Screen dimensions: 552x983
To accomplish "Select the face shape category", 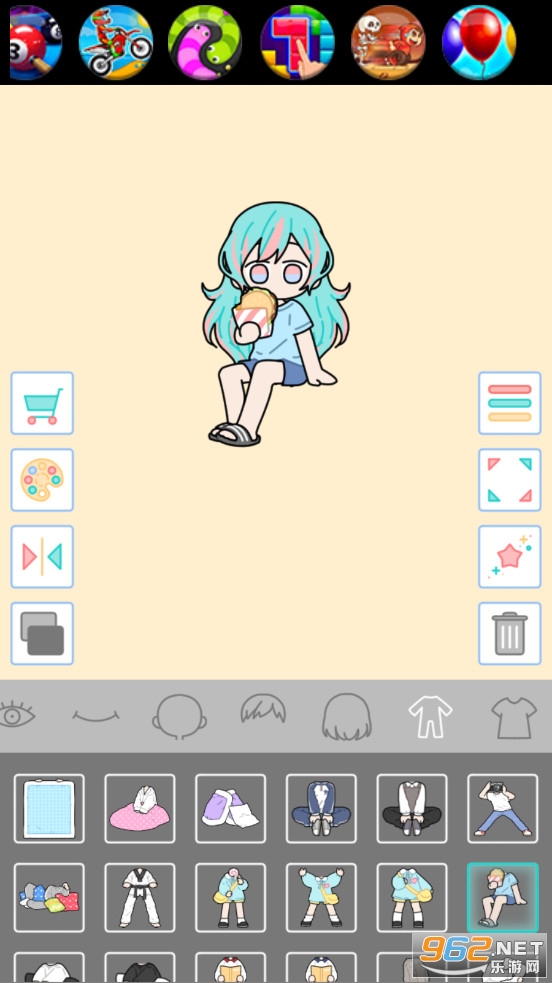I will (x=179, y=717).
